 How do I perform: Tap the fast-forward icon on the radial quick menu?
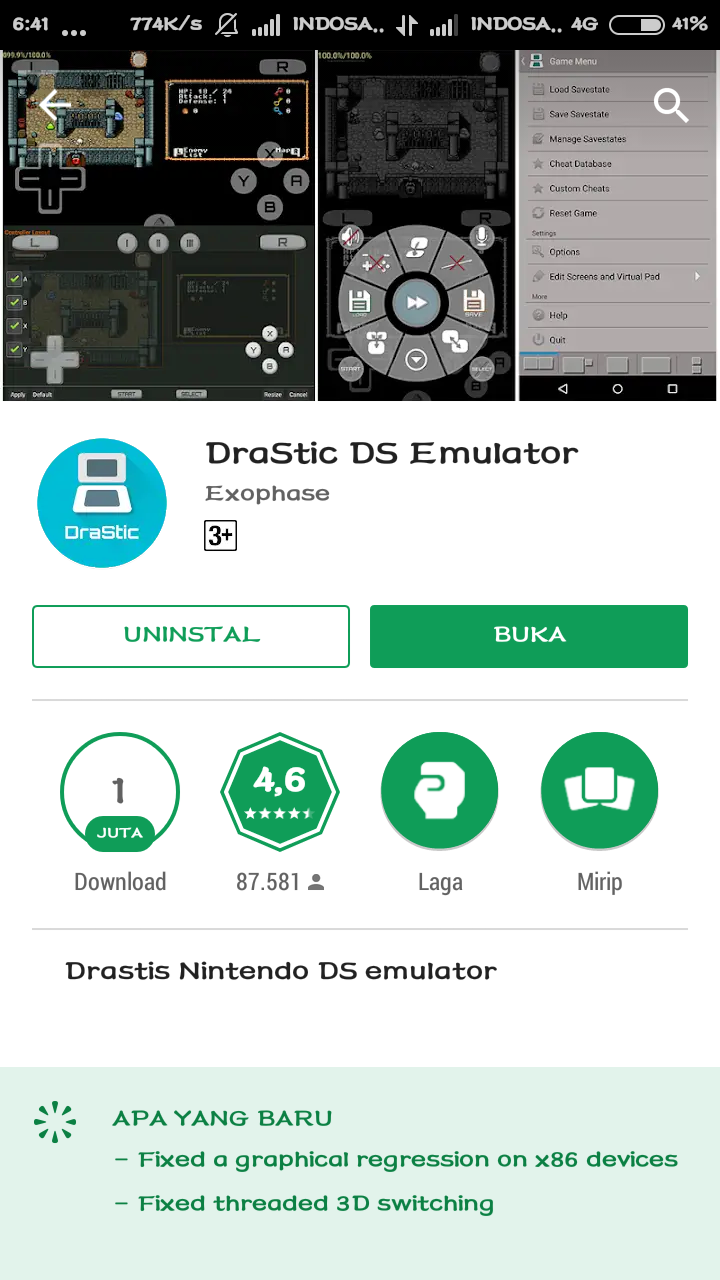click(x=416, y=302)
